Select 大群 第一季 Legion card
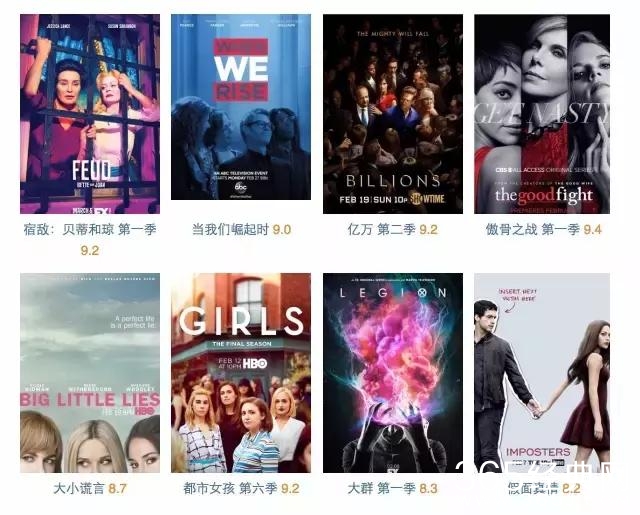640x515 pixels. [392, 372]
